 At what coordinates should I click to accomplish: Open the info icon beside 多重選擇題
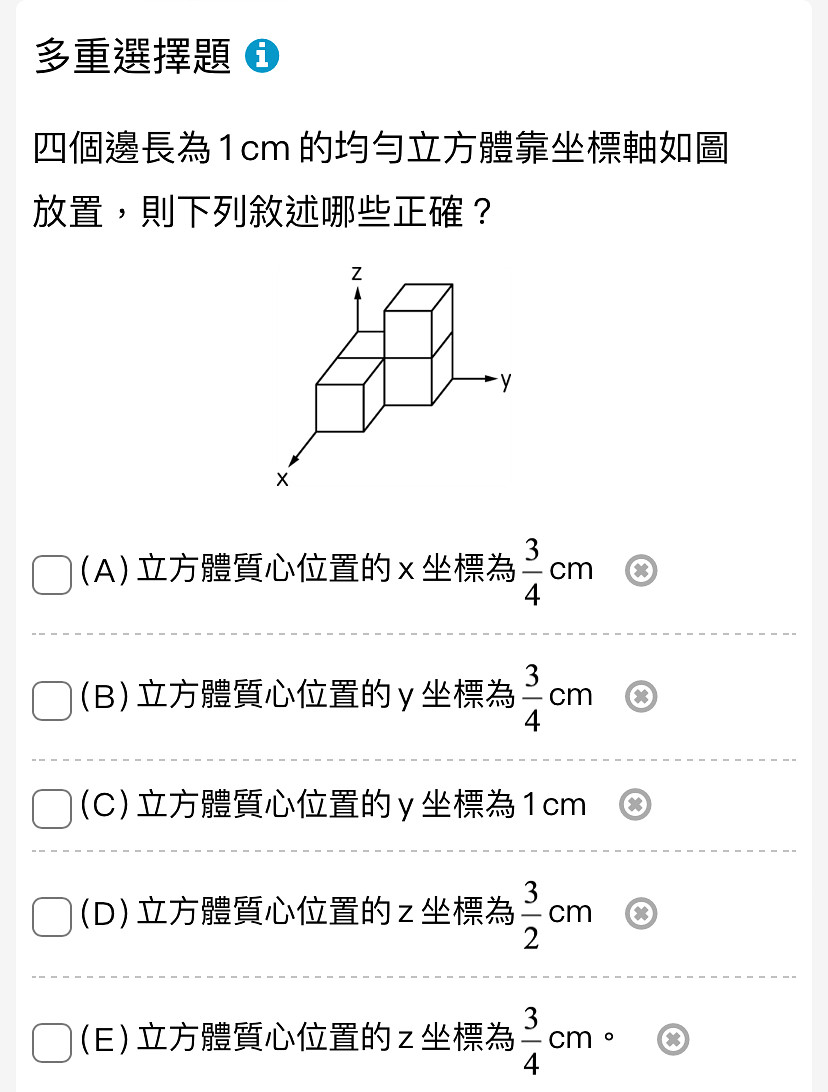[262, 57]
